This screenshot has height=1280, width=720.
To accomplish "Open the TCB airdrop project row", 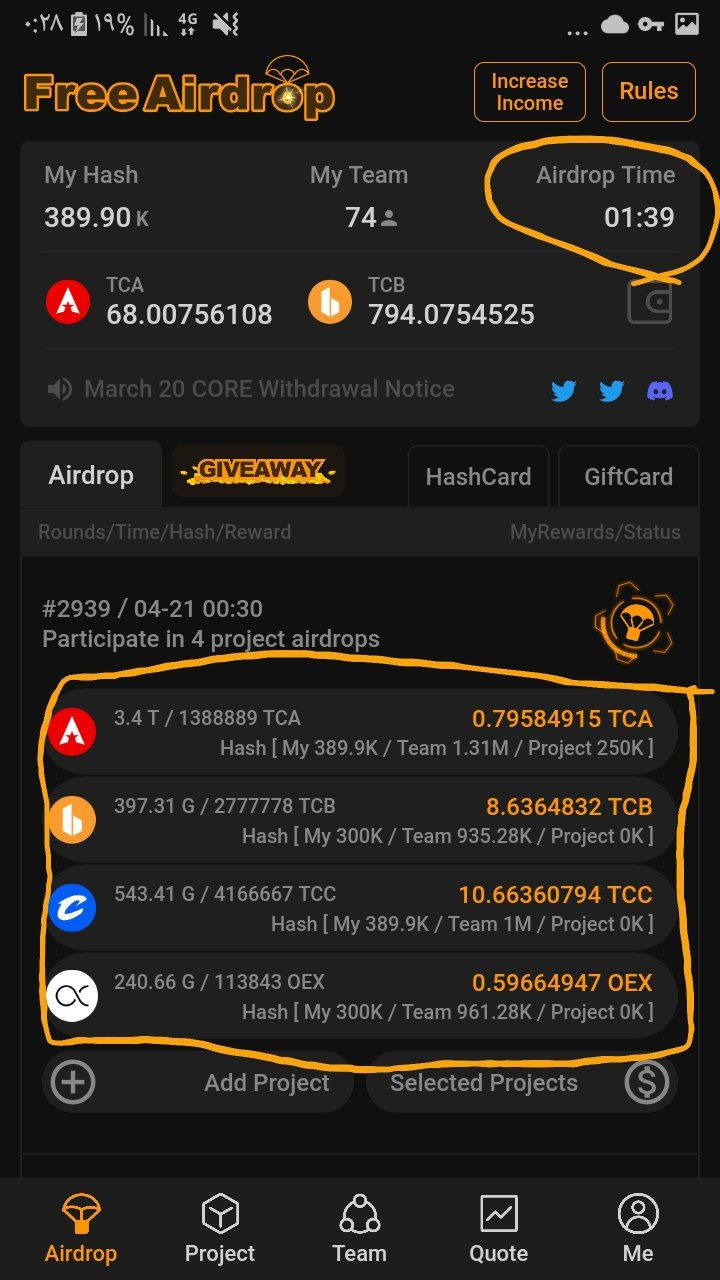I will (360, 821).
